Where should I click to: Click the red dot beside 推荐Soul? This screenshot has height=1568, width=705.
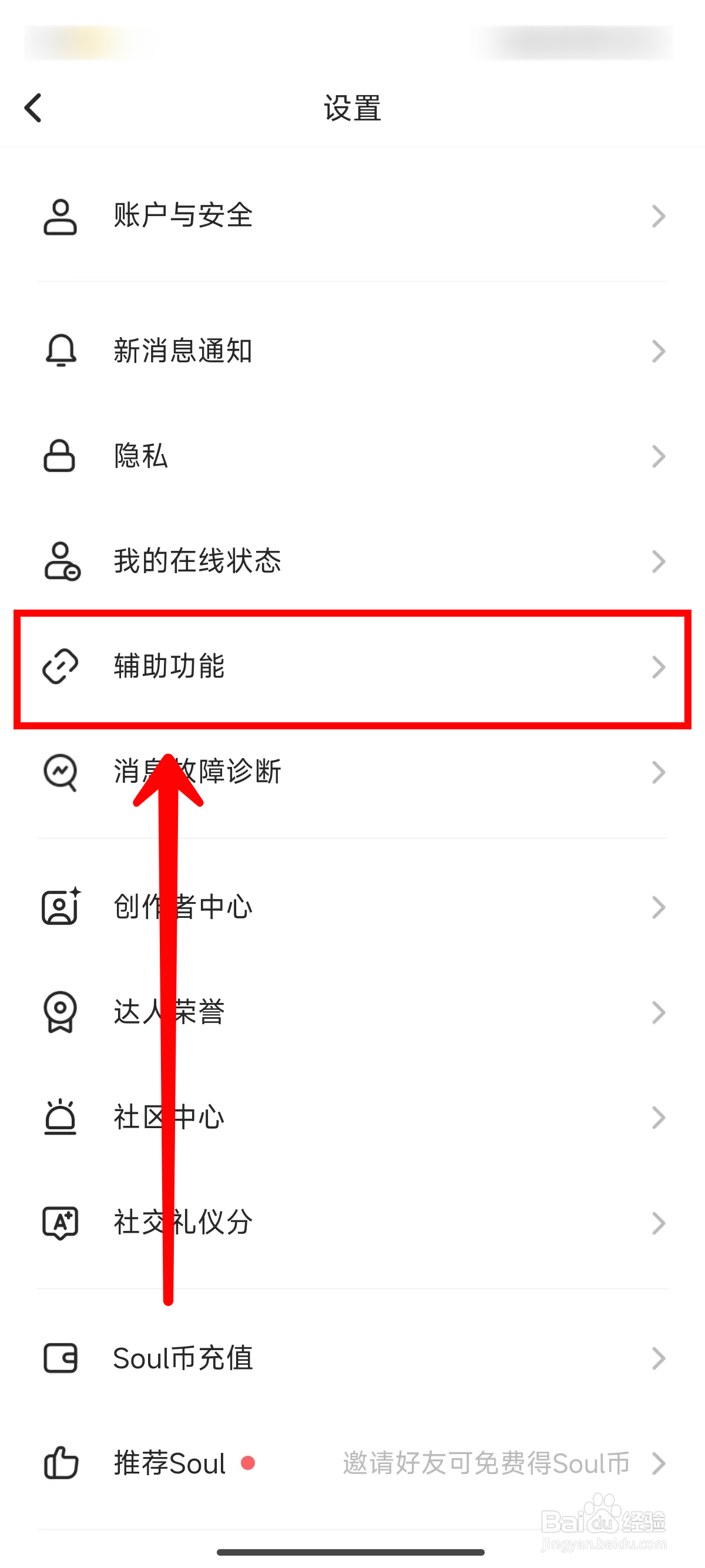[248, 1465]
